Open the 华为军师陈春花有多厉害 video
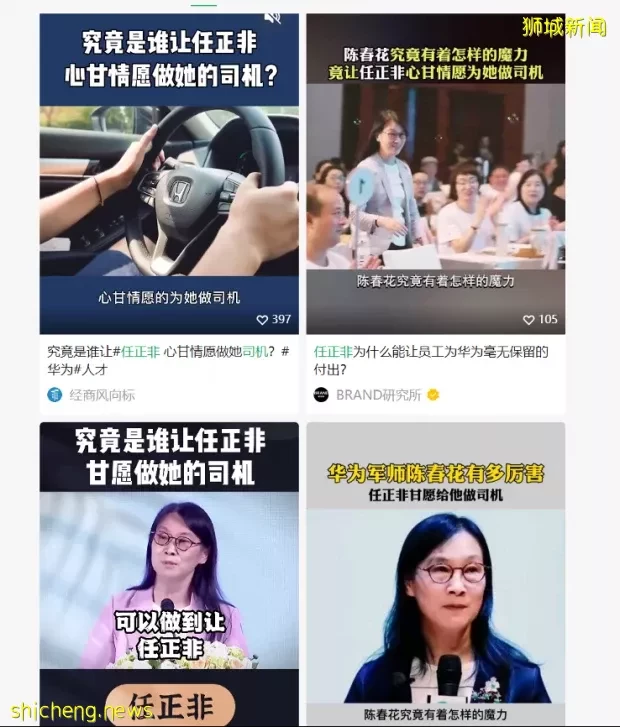The image size is (620, 727). pyautogui.click(x=435, y=570)
